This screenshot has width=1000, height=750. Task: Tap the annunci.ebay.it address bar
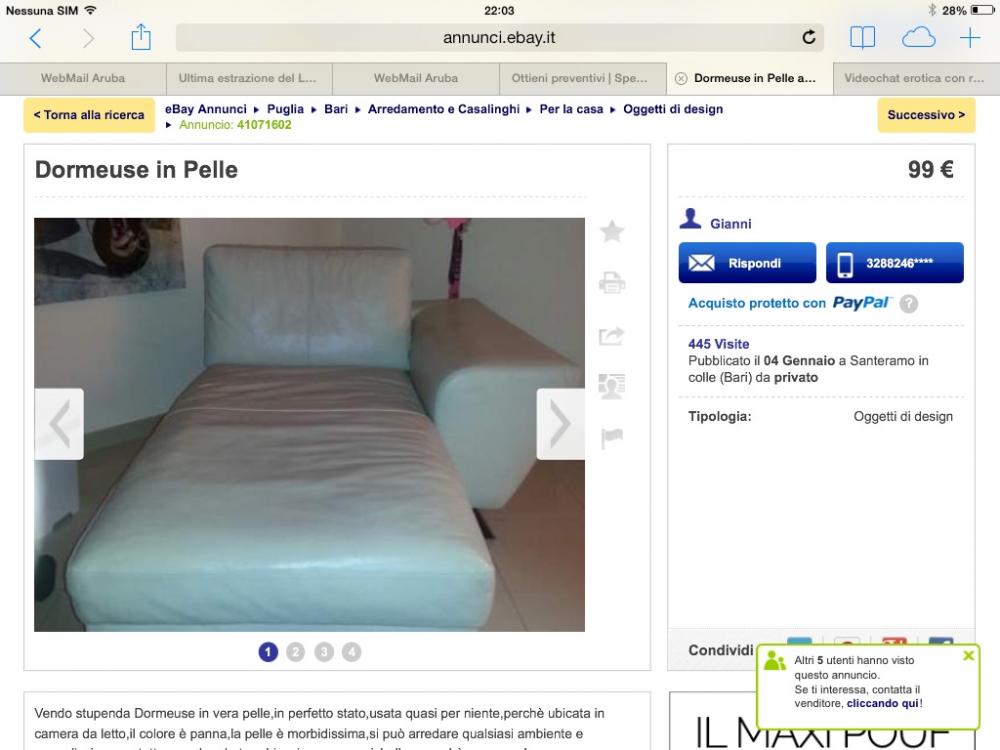(498, 38)
